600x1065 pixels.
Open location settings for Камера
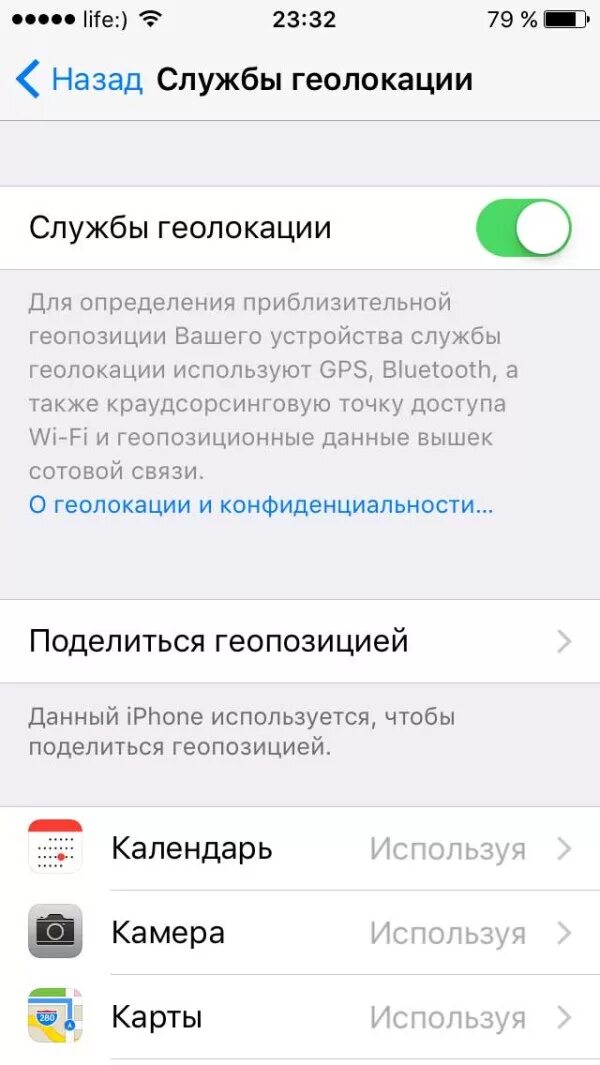click(x=300, y=933)
